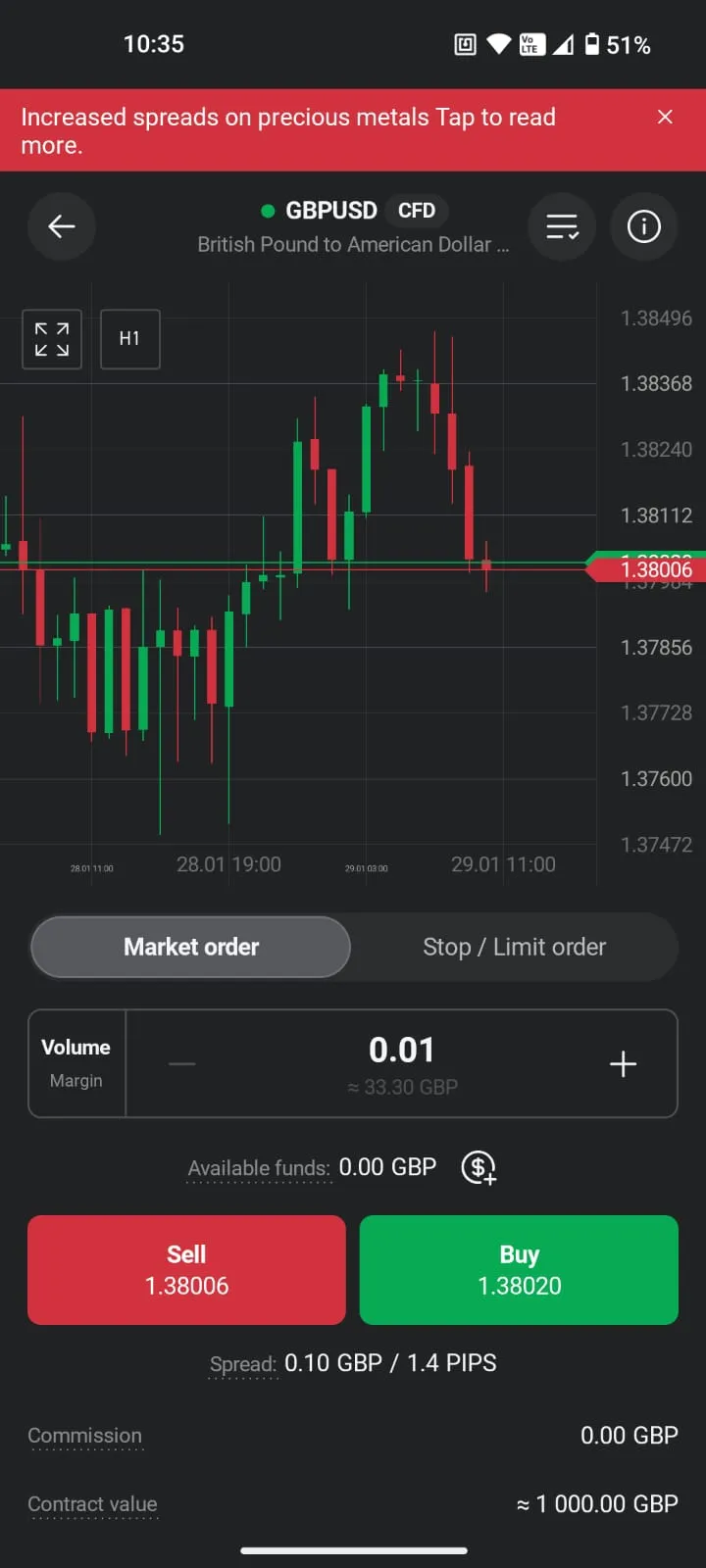Image resolution: width=706 pixels, height=1568 pixels.
Task: Increase trade volume with plus
Action: (623, 1064)
